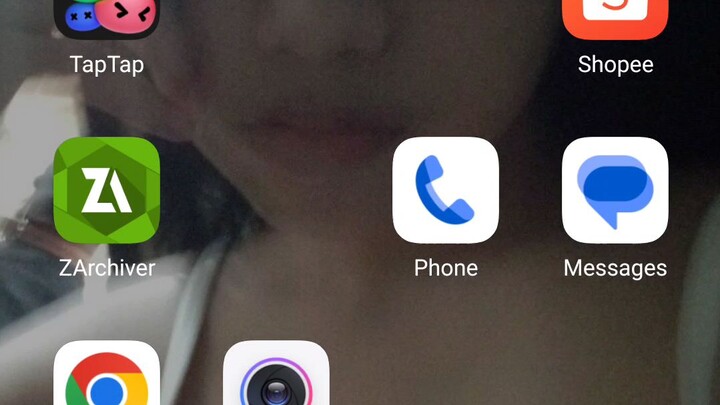Viewport: 720px width, 405px height.
Task: Open the TapTap app
Action: tap(106, 18)
